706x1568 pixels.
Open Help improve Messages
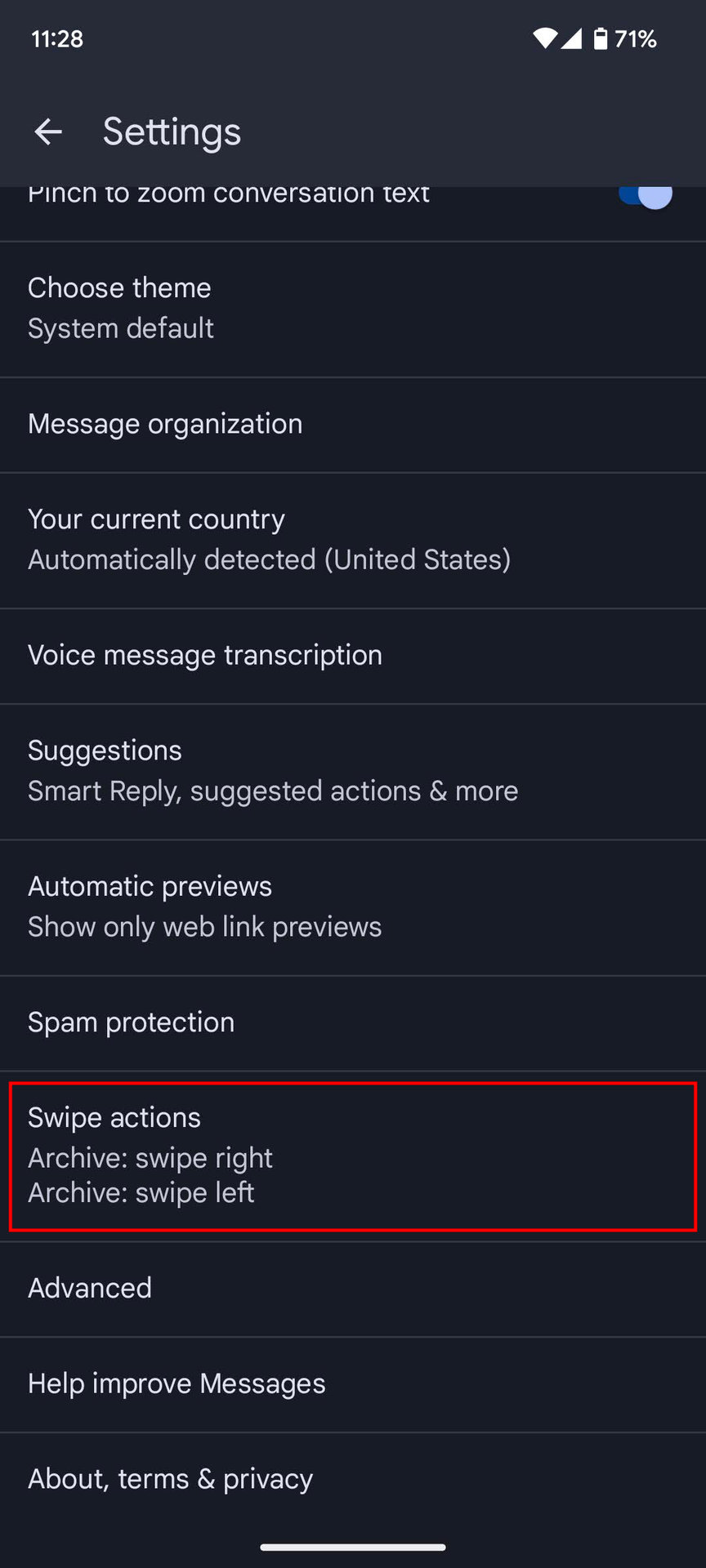[x=353, y=1384]
